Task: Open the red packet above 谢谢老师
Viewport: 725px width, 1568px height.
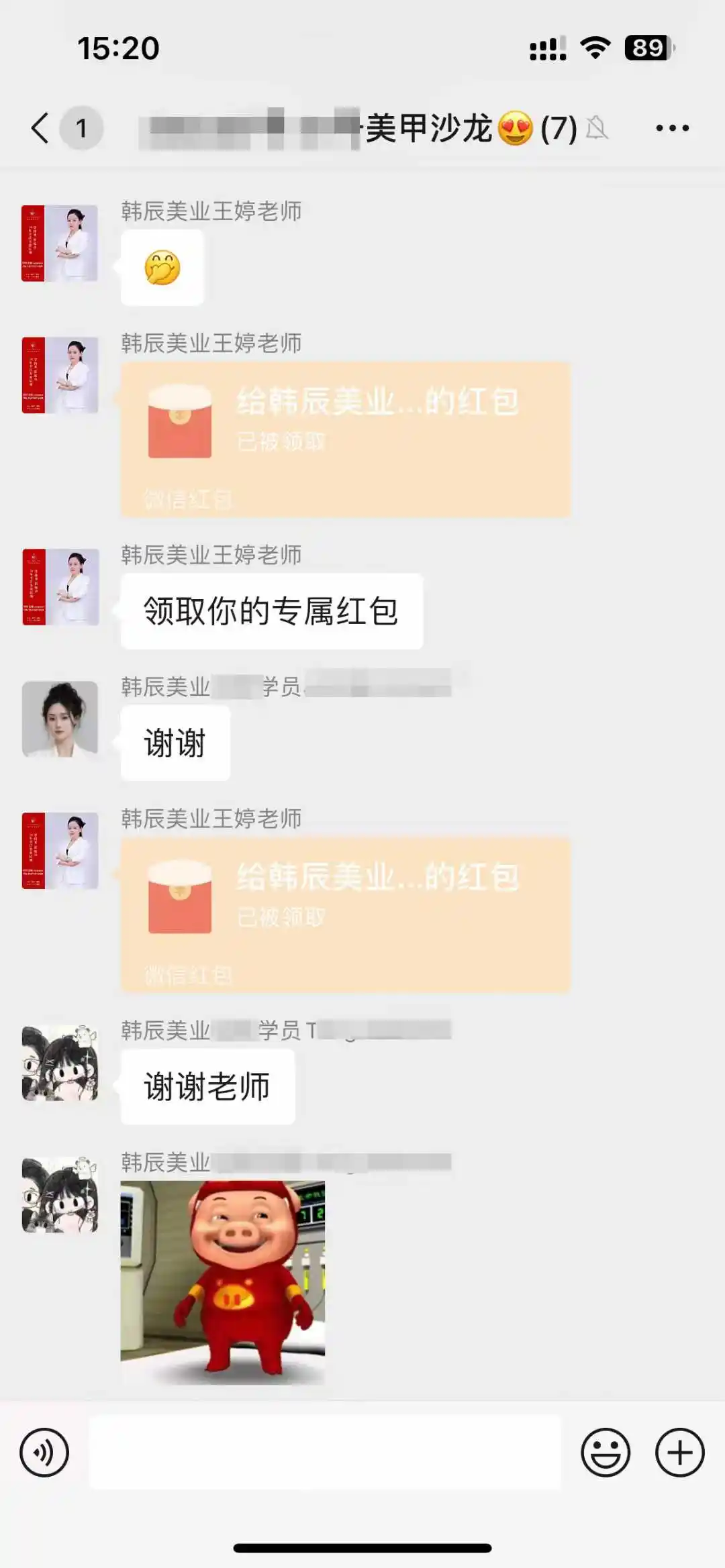Action: (x=345, y=914)
